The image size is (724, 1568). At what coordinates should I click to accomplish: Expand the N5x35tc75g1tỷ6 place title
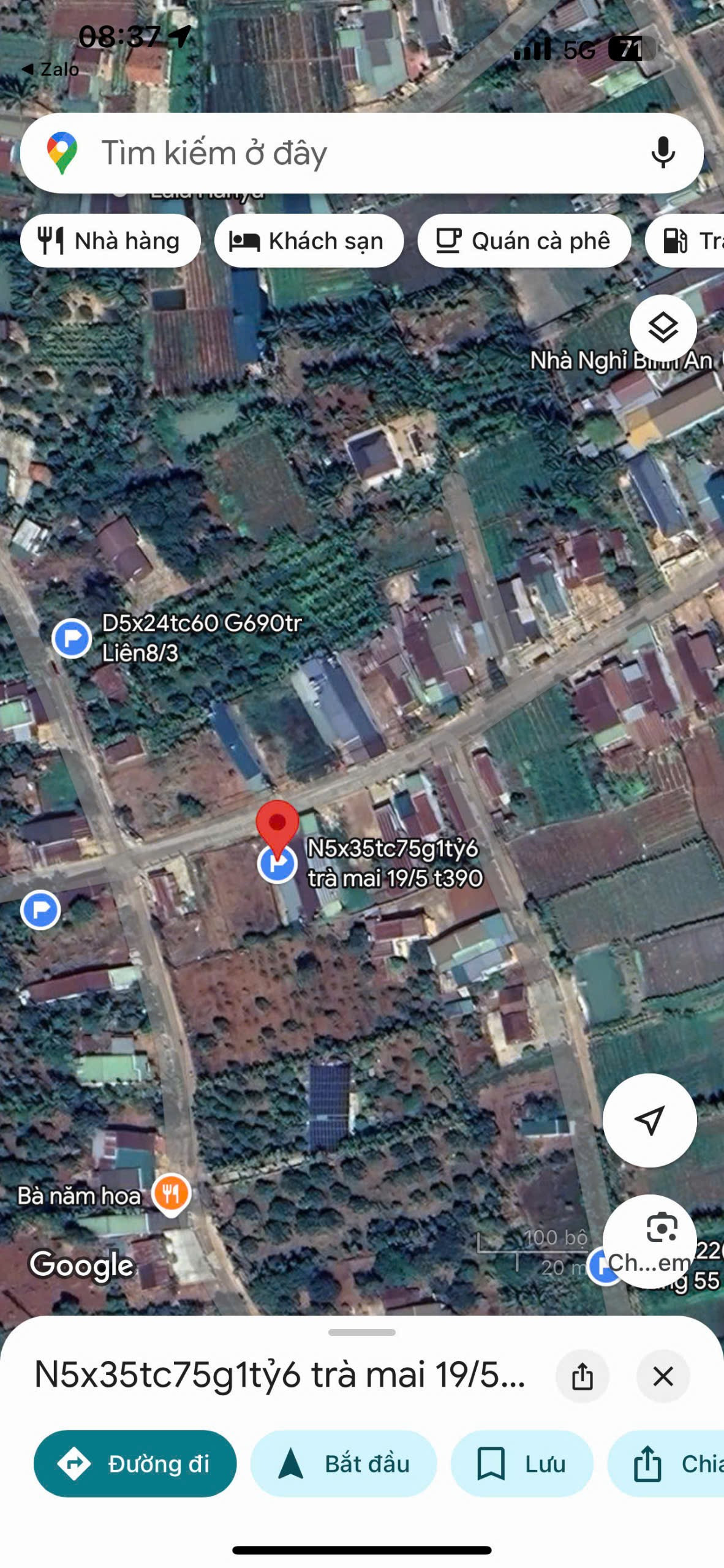click(x=279, y=1374)
